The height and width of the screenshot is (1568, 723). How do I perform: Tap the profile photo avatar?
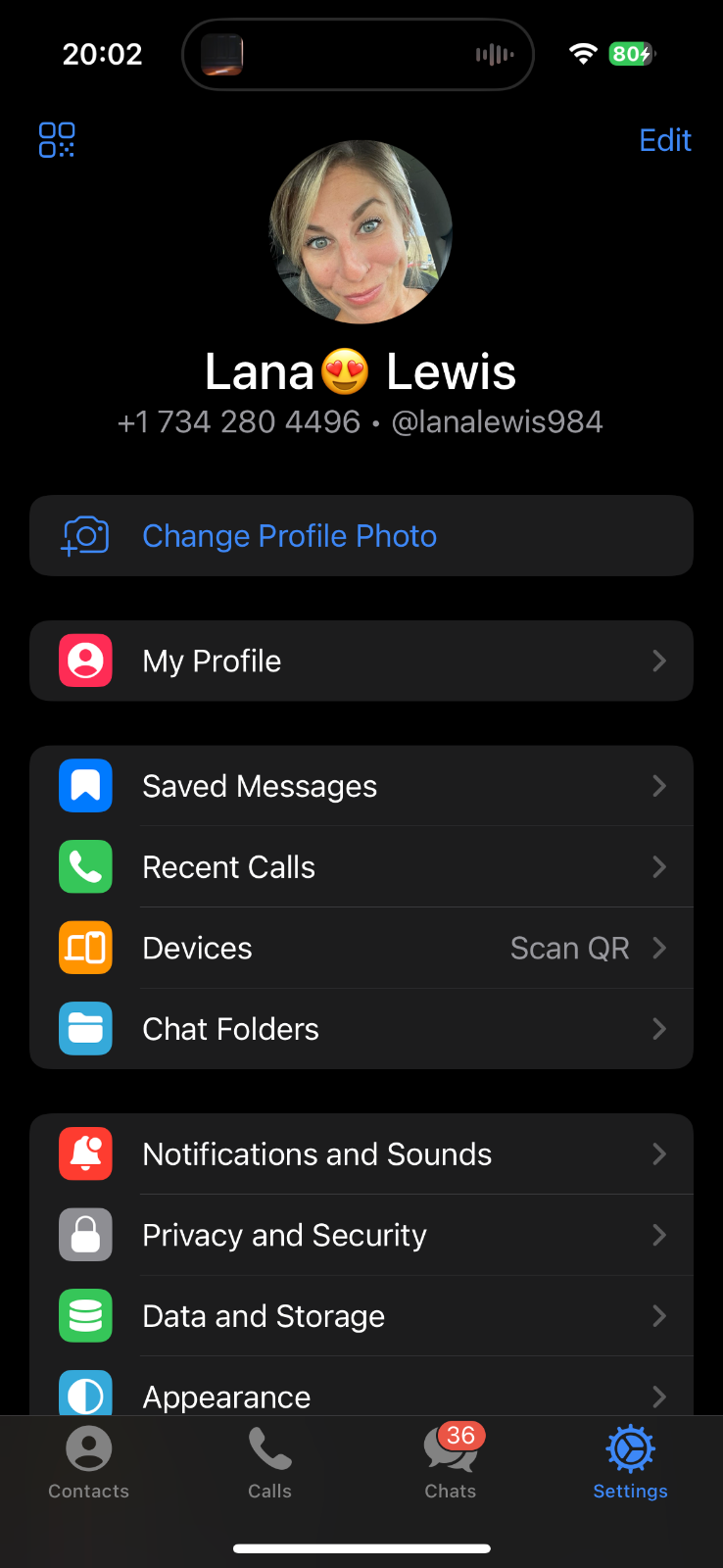pyautogui.click(x=361, y=232)
